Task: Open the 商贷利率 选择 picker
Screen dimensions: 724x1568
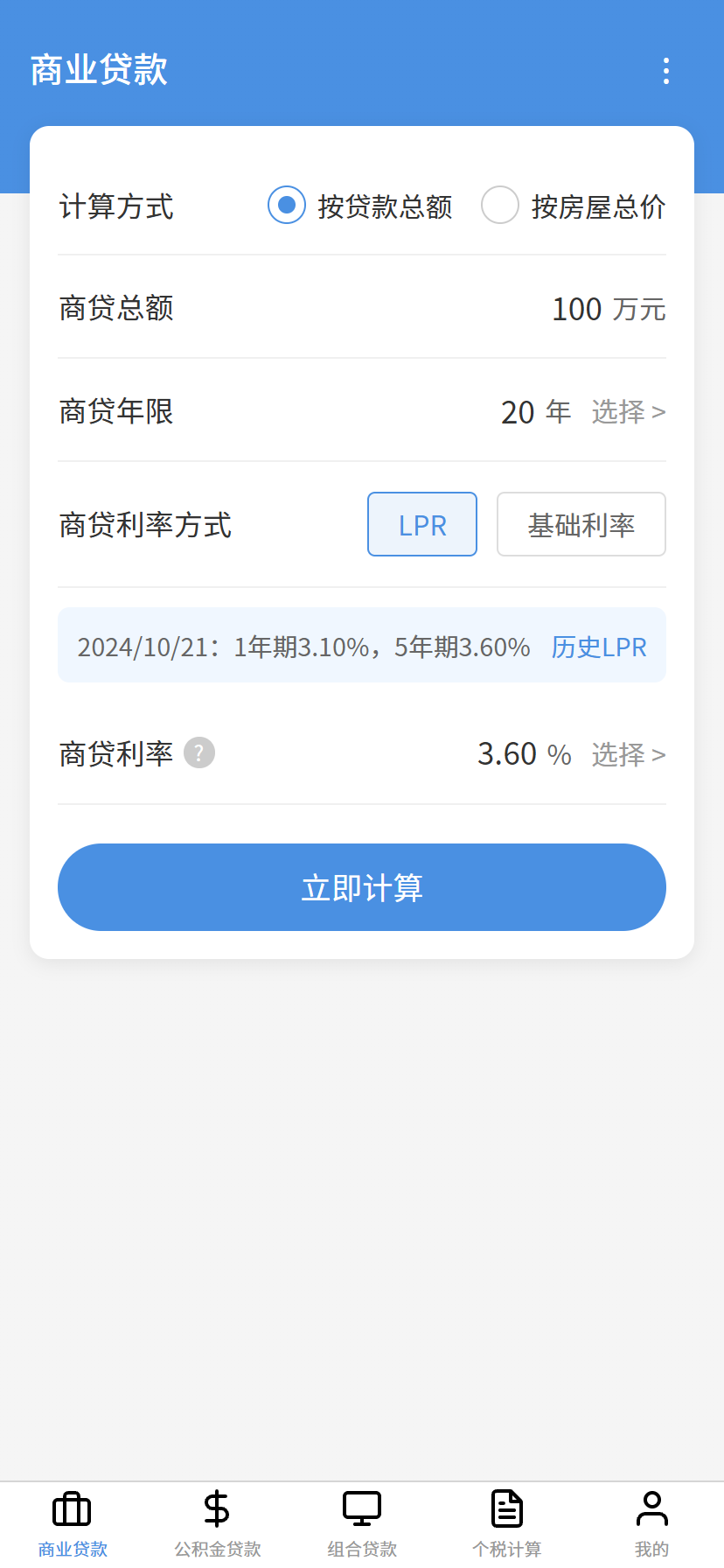Action: (x=628, y=753)
